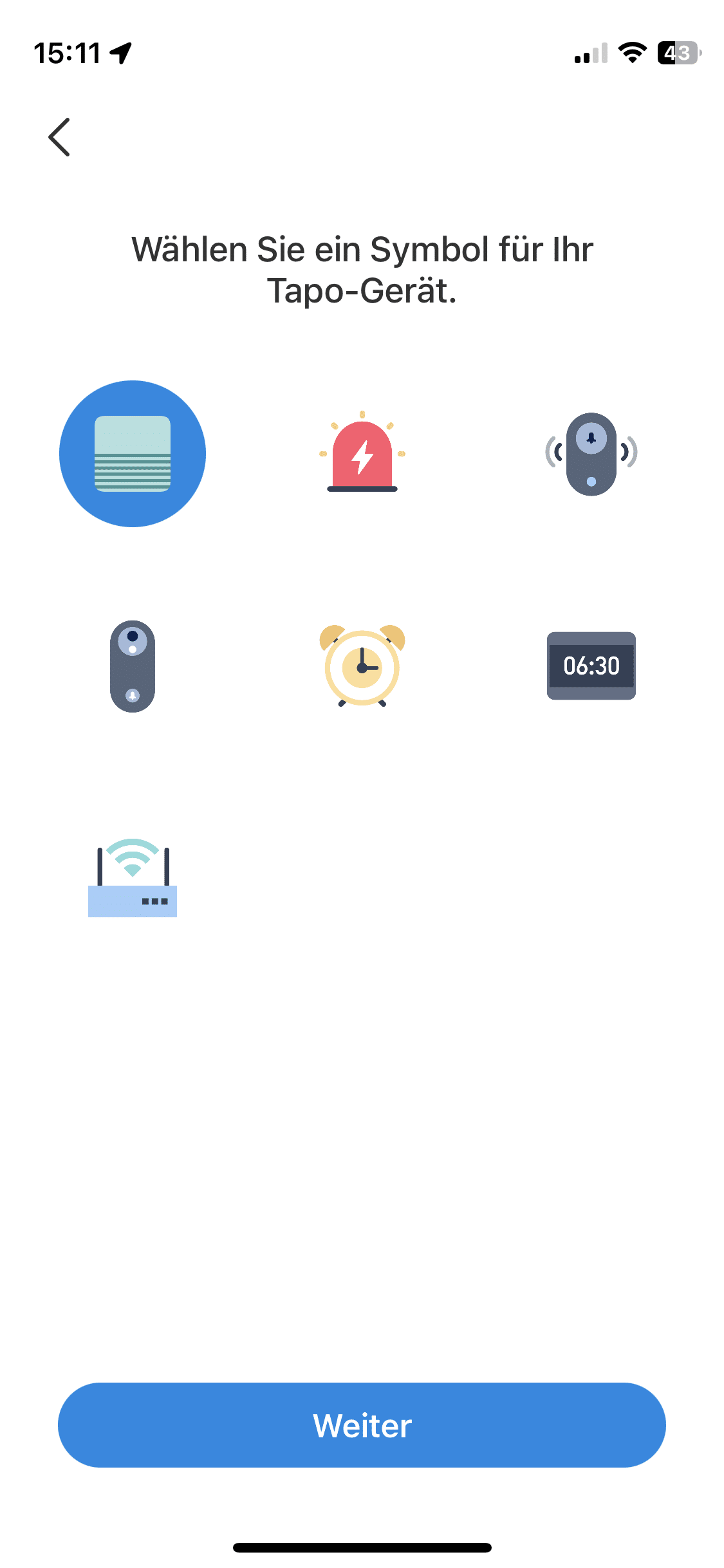Select the Wi-Fi router symbol
This screenshot has width=724, height=1568.
coord(133,879)
